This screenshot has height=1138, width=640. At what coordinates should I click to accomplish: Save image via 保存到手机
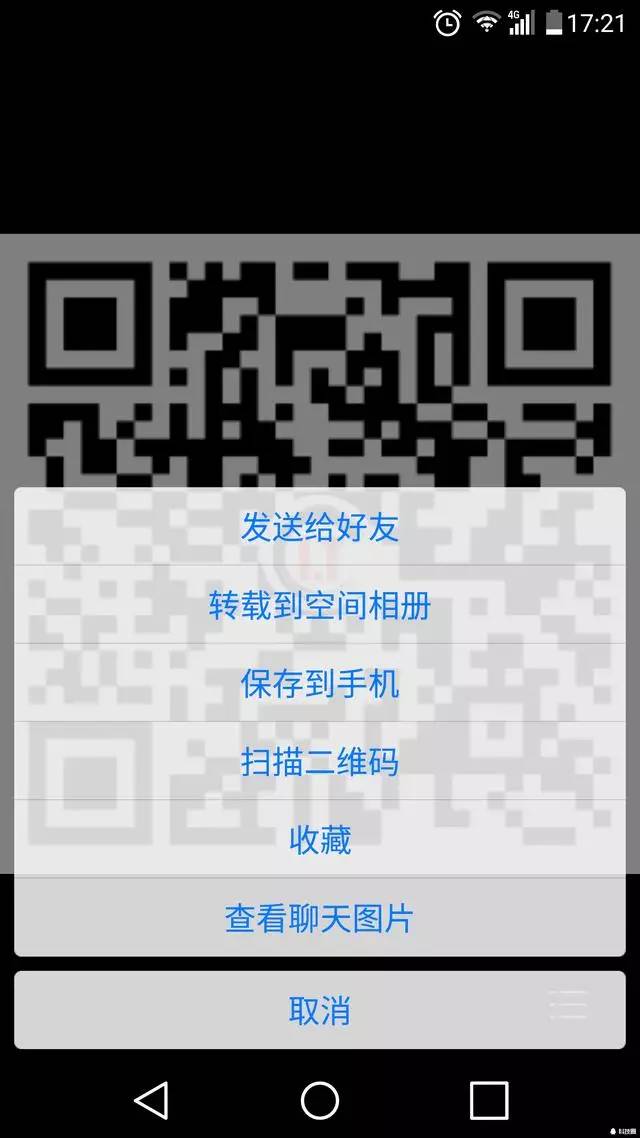click(320, 683)
